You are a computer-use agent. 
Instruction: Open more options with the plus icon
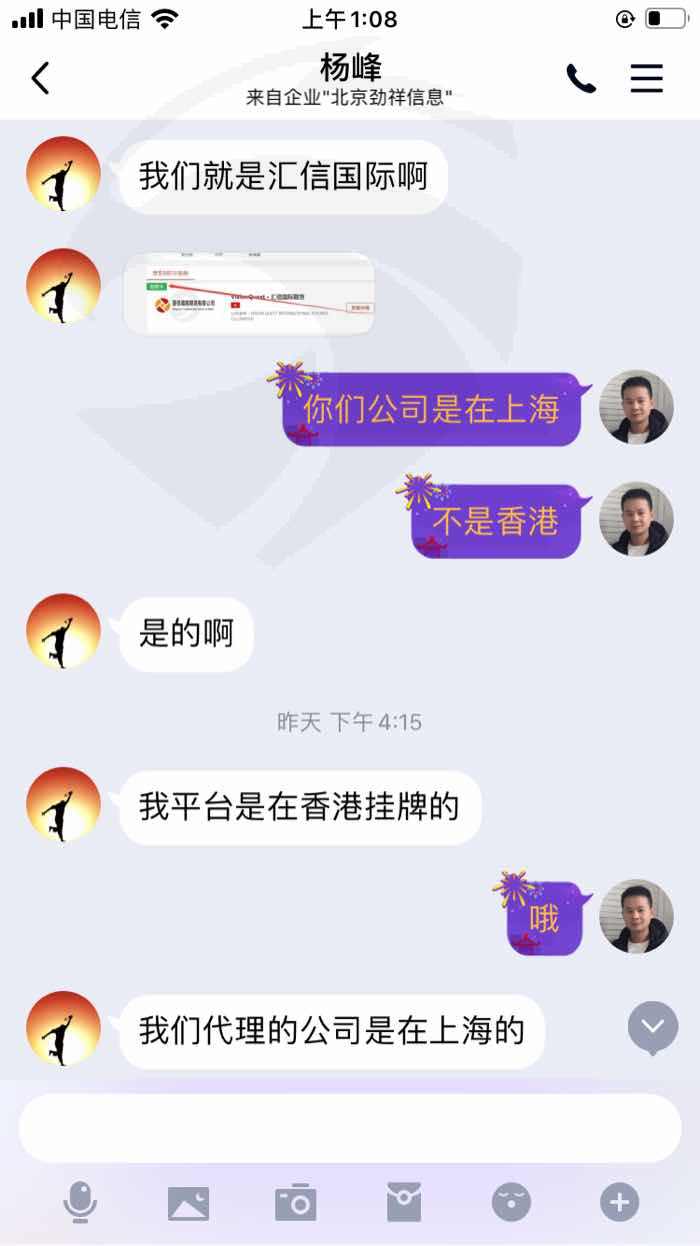619,1202
